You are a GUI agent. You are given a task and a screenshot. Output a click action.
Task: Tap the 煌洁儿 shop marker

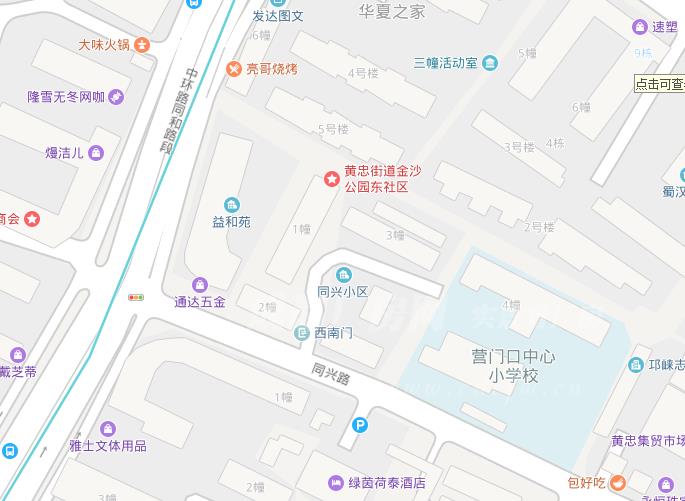(x=96, y=153)
